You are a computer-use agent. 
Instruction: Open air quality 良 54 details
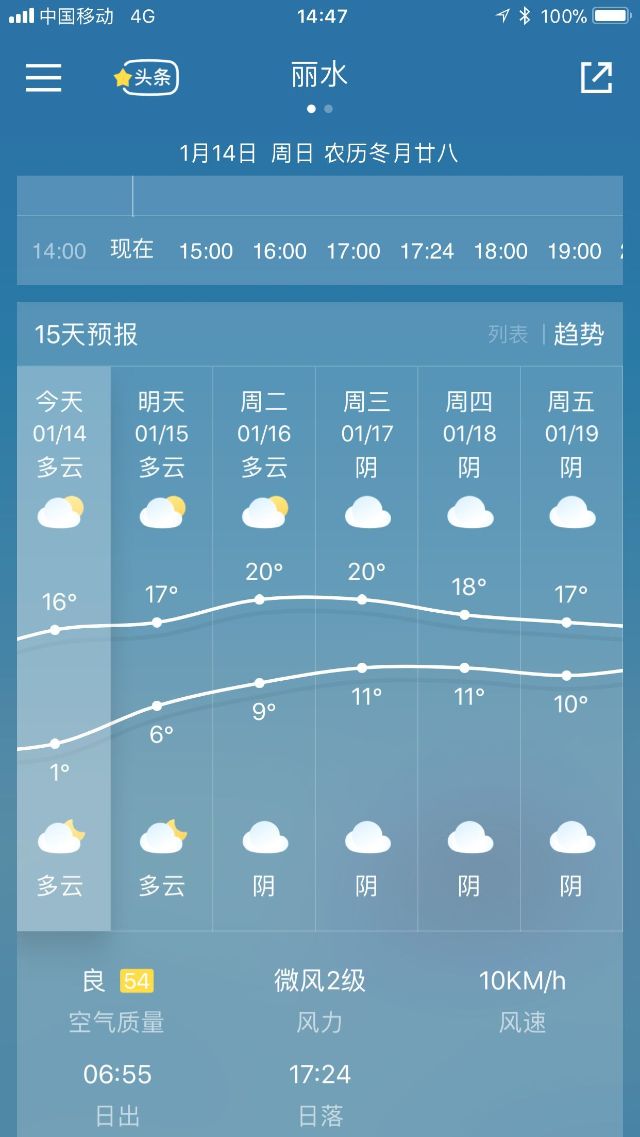pos(117,999)
